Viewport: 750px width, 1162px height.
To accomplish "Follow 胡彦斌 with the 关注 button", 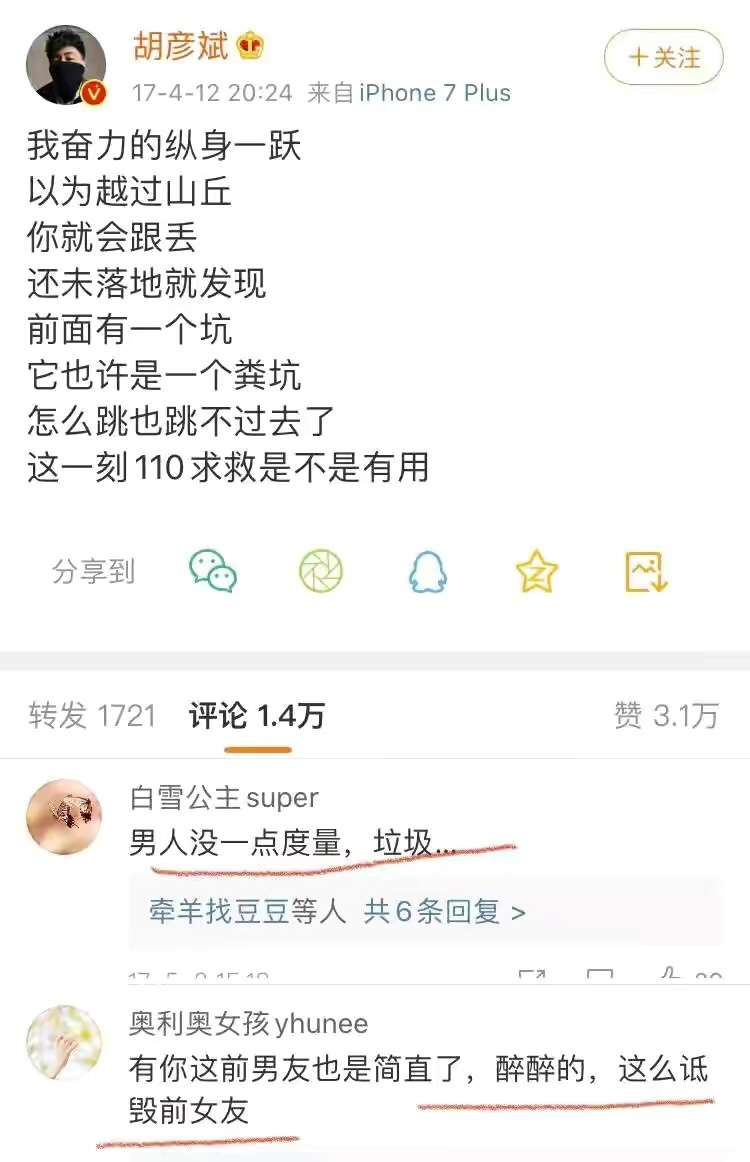I will pyautogui.click(x=664, y=57).
